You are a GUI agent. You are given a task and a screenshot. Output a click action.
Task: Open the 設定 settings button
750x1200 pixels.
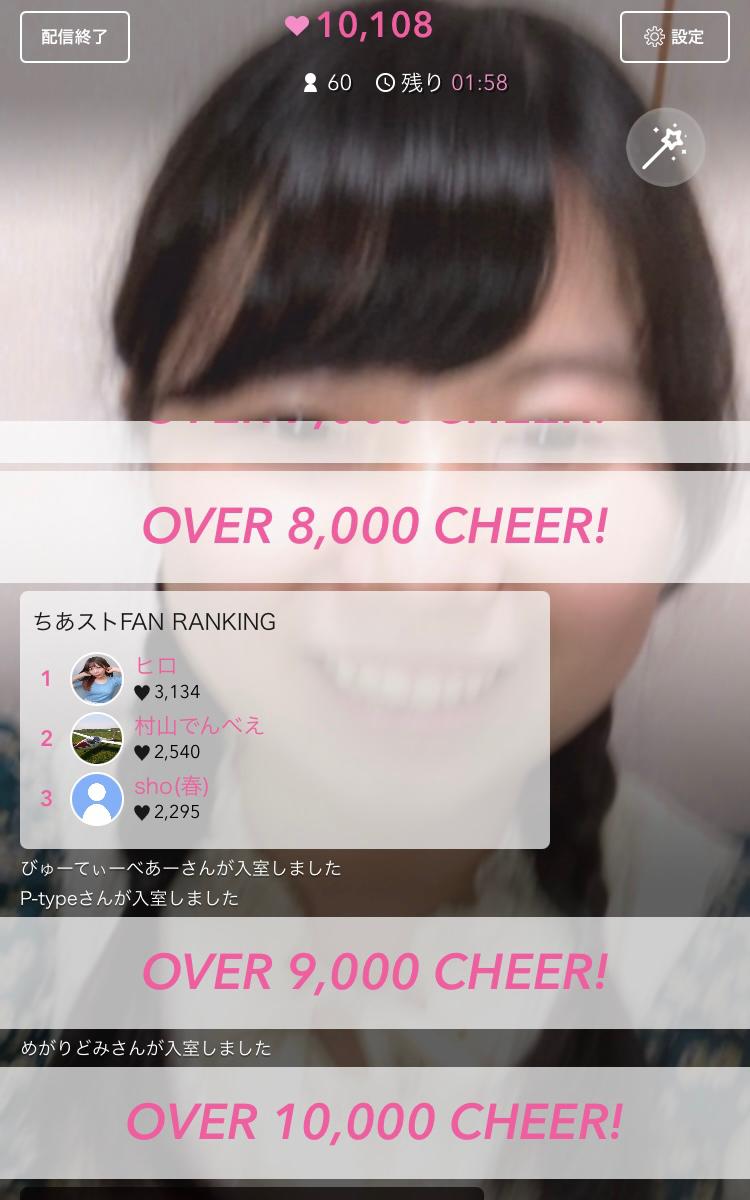click(x=674, y=37)
